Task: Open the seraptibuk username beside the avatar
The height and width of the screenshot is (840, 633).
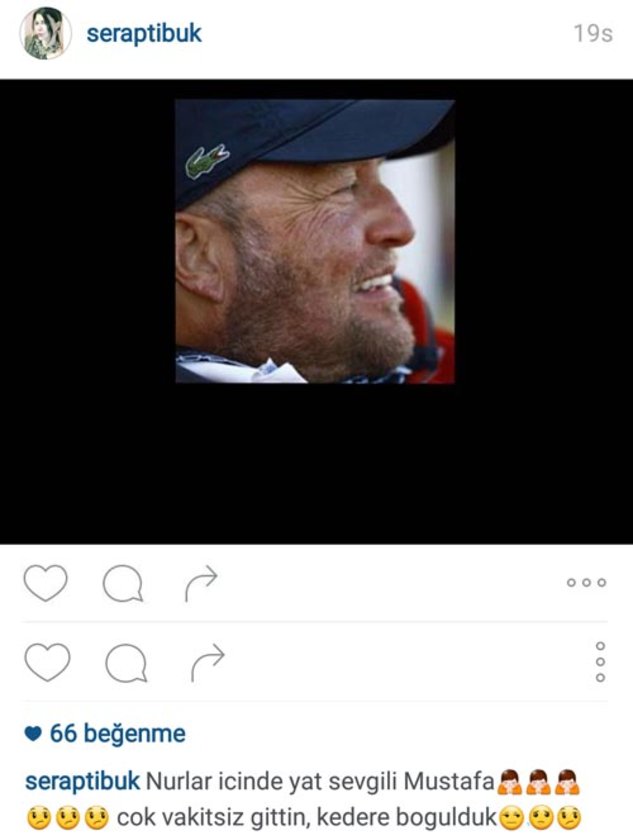Action: [x=144, y=33]
